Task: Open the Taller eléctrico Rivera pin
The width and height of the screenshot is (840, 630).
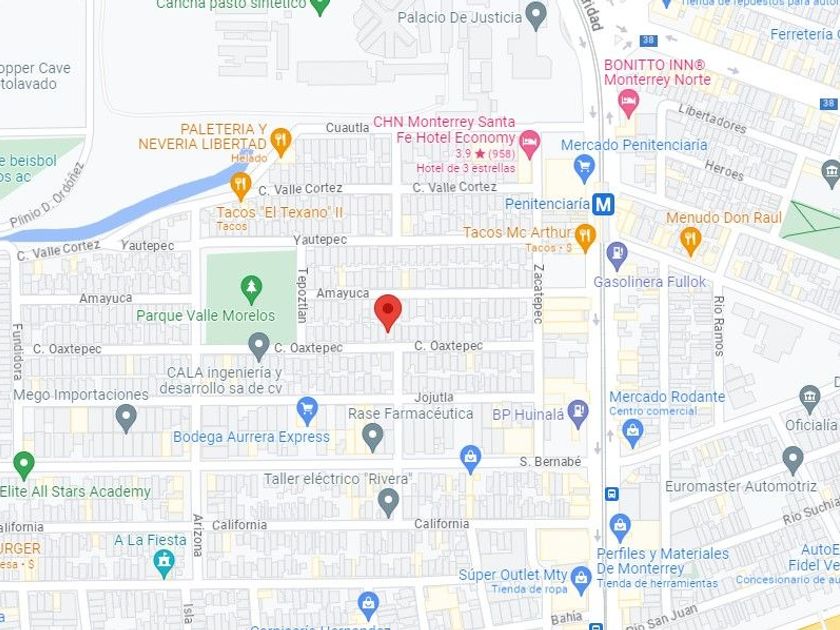Action: 388,504
